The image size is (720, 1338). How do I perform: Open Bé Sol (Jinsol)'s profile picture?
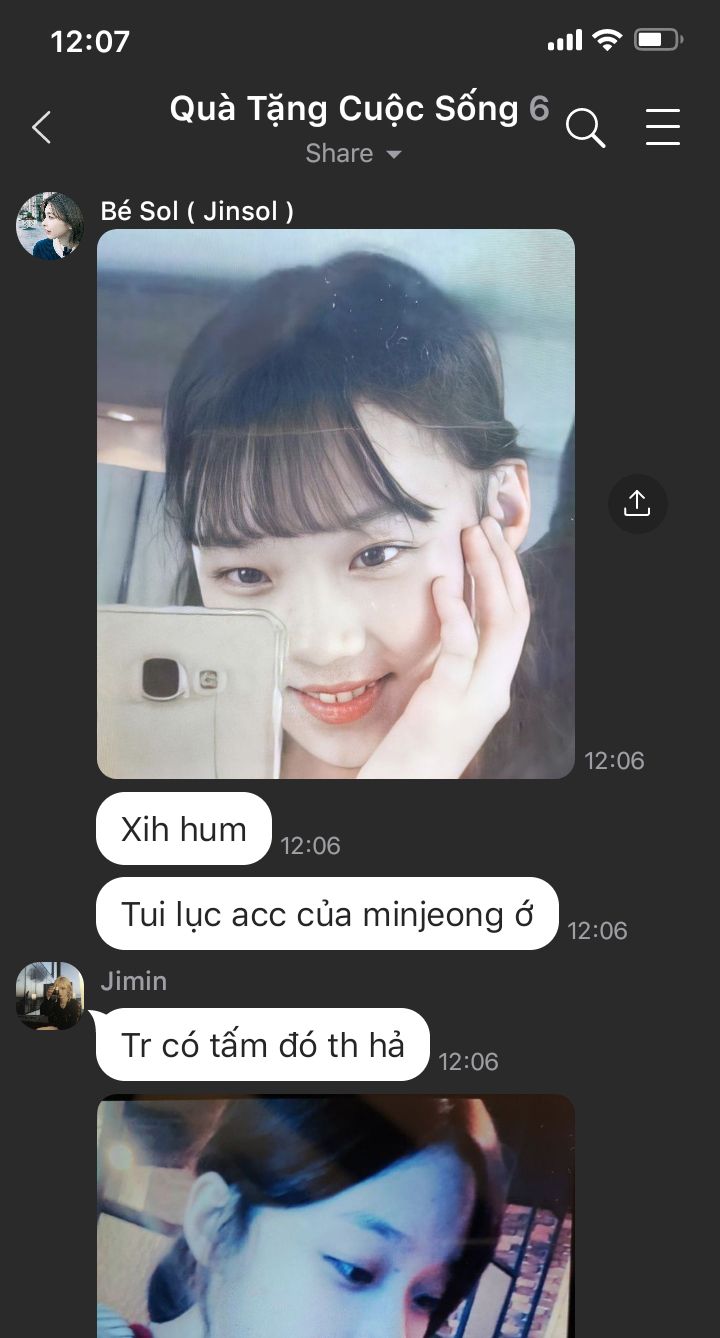[50, 226]
